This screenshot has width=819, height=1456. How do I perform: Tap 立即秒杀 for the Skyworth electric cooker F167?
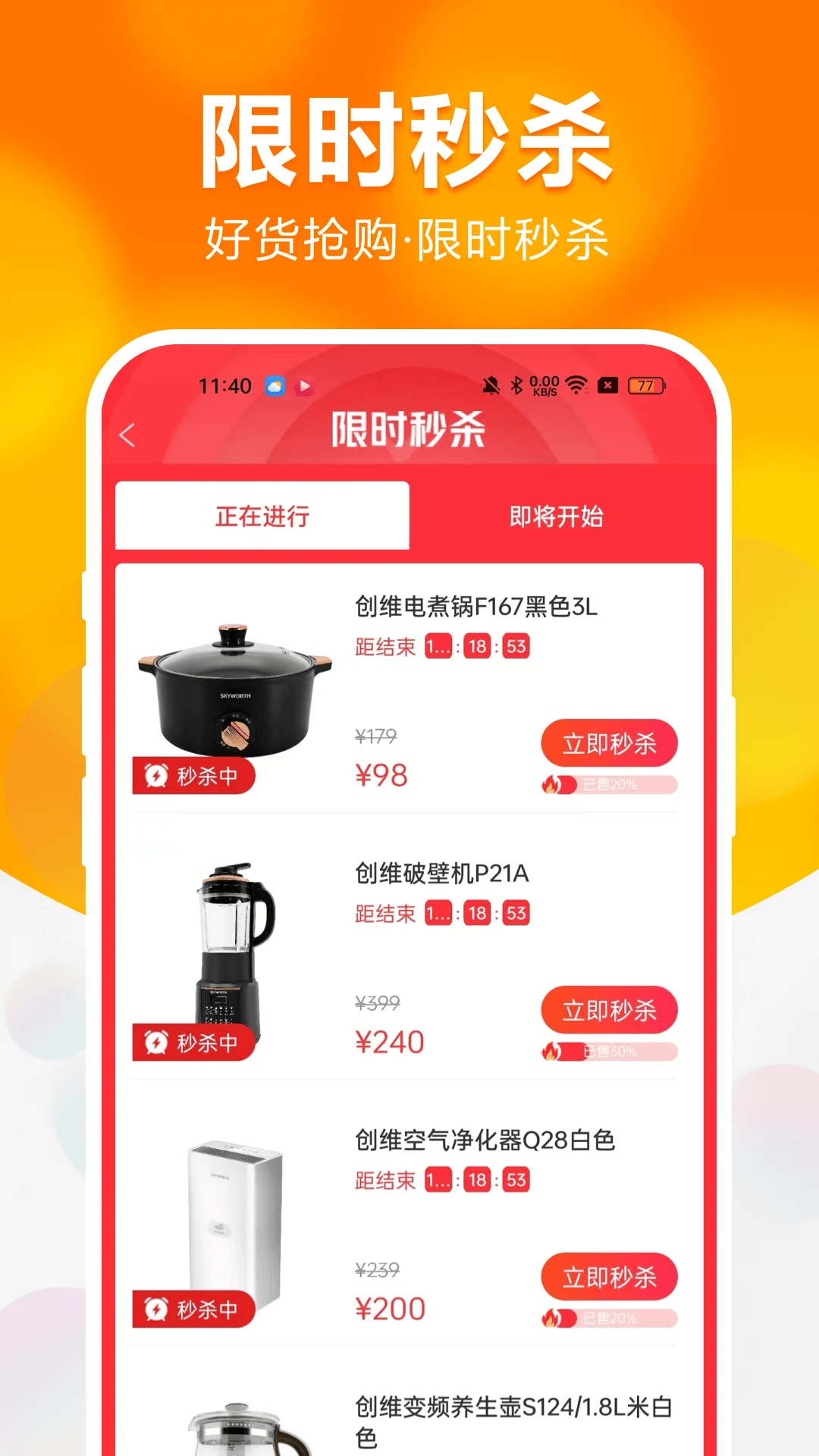coord(610,743)
